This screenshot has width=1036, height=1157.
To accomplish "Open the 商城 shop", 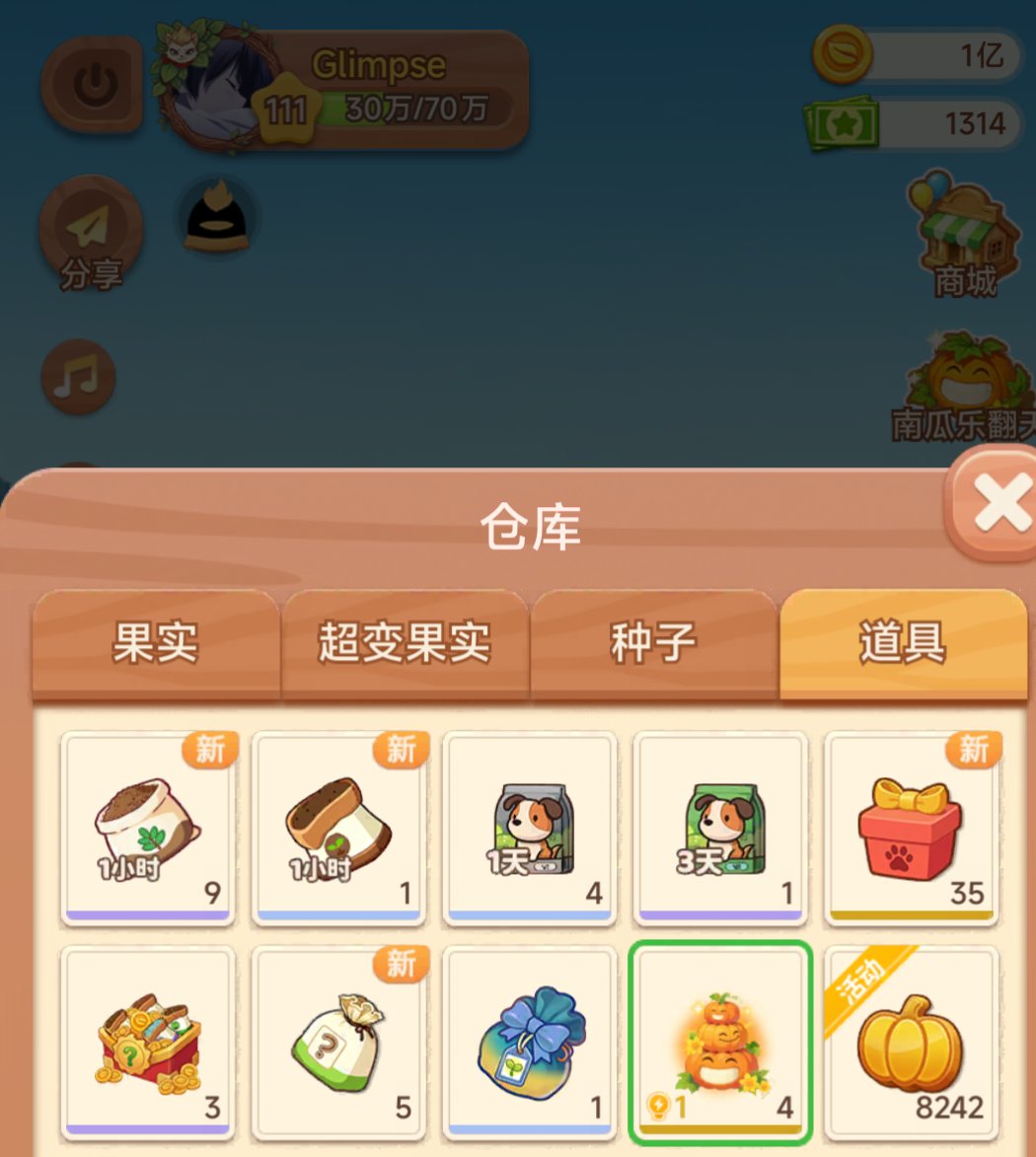I will click(964, 235).
